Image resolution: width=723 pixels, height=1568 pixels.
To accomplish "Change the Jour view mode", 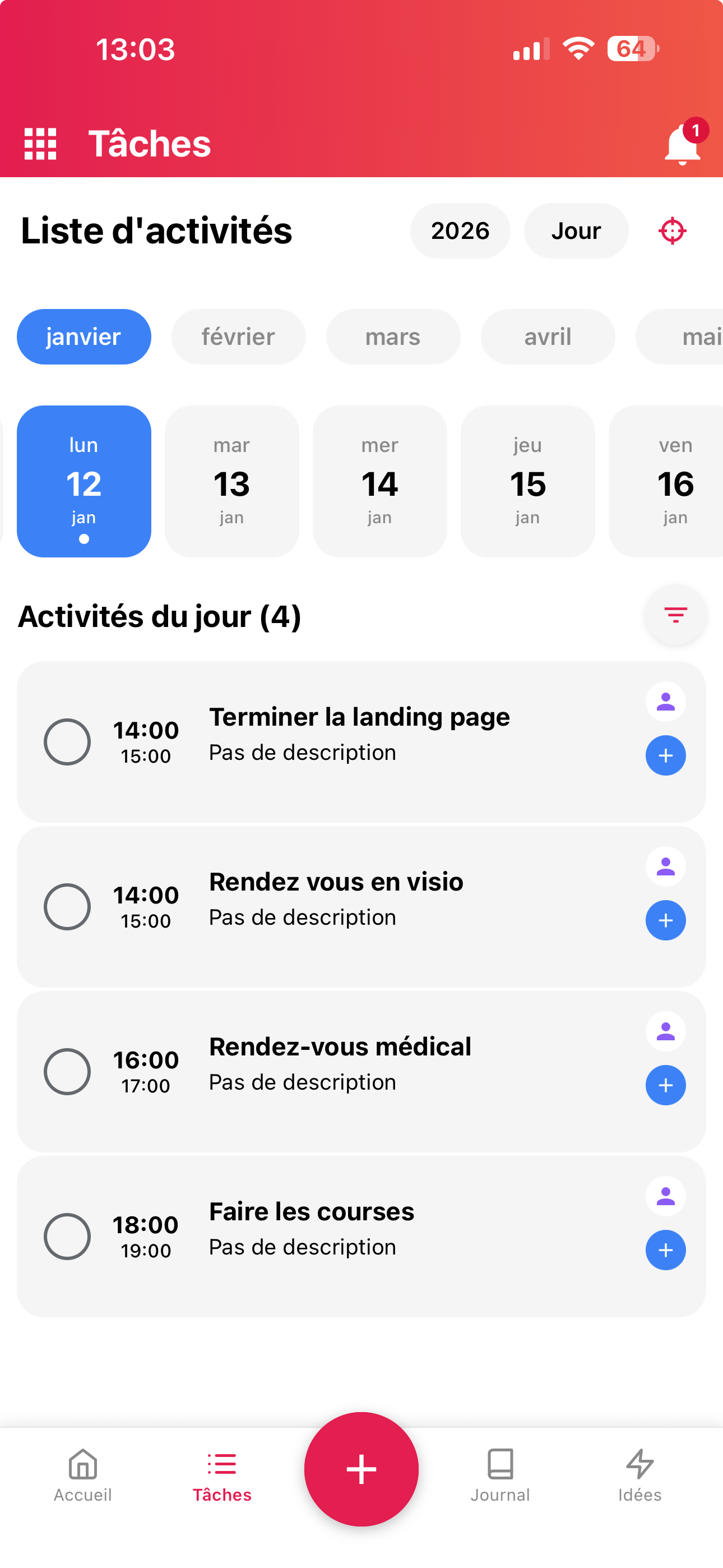I will (576, 230).
